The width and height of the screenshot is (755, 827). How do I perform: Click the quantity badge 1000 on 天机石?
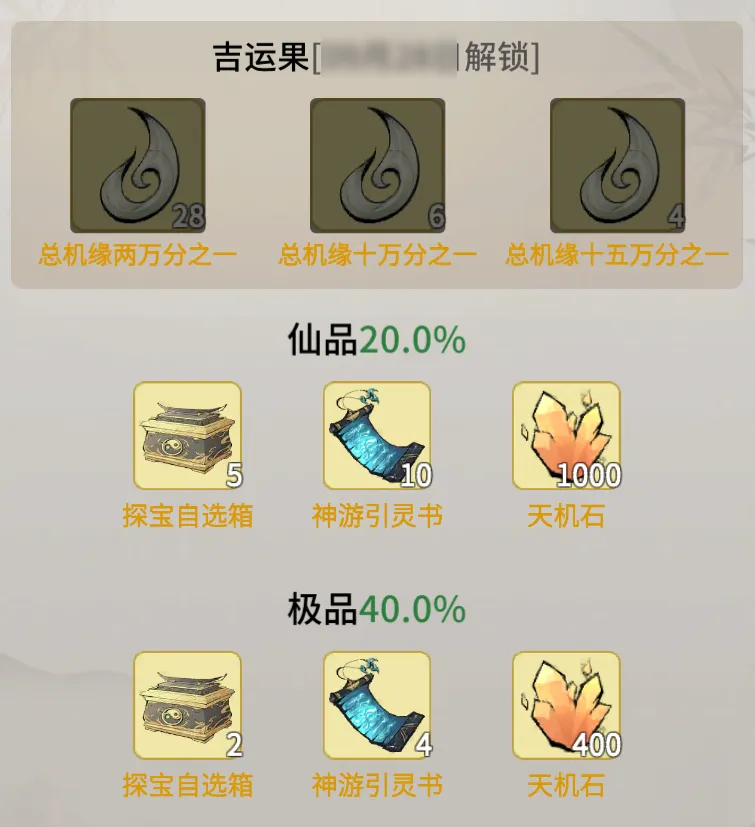point(590,477)
